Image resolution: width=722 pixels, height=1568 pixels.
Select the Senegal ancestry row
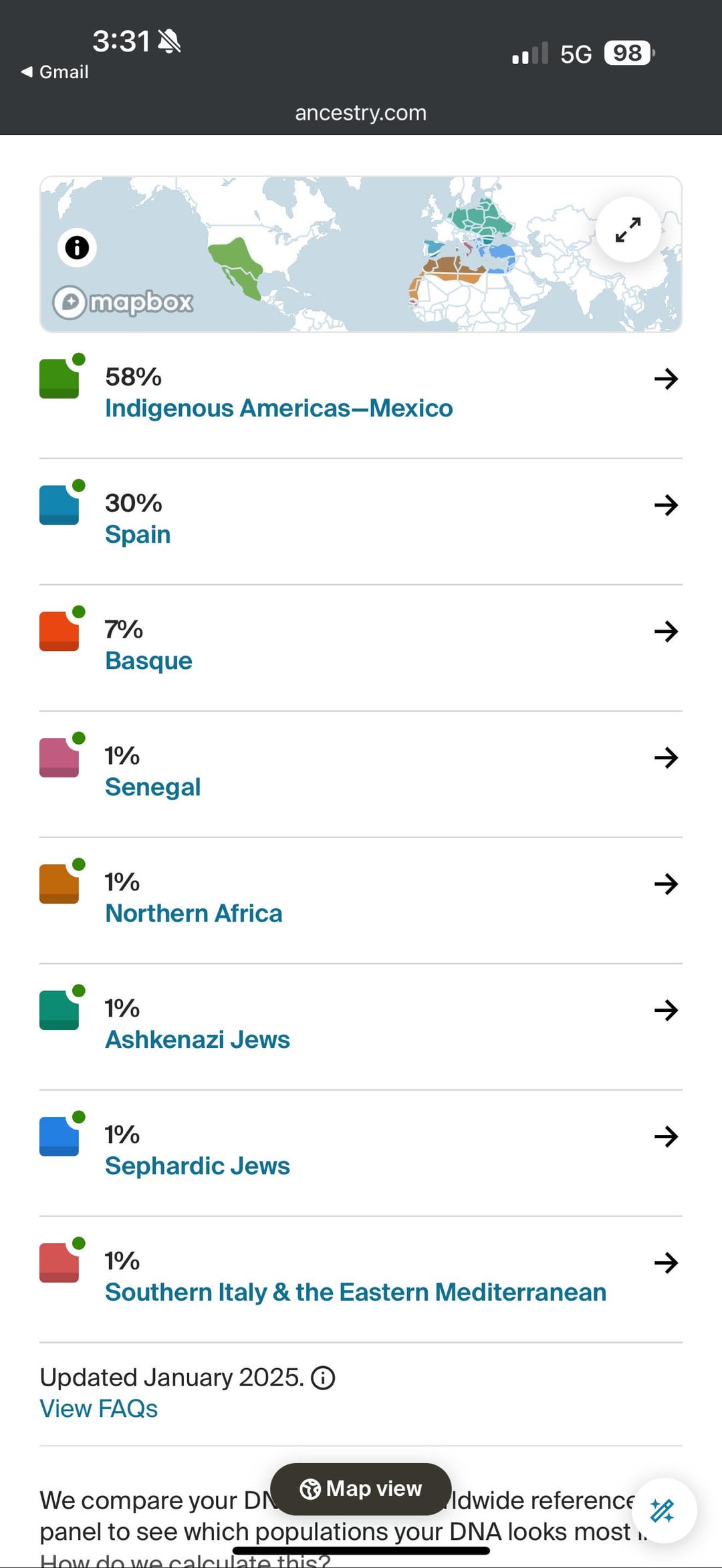152,787
